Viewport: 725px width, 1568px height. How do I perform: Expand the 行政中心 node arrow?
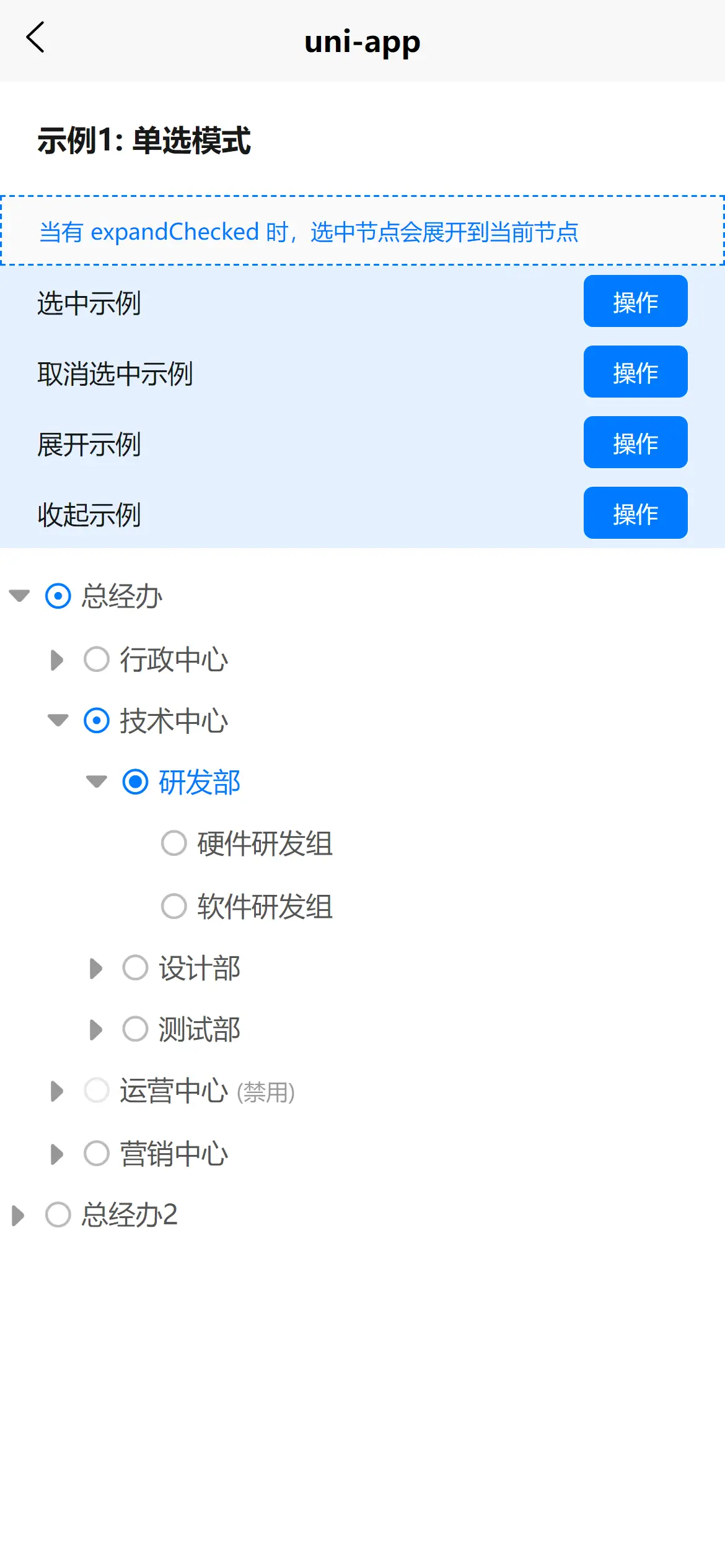pos(57,660)
